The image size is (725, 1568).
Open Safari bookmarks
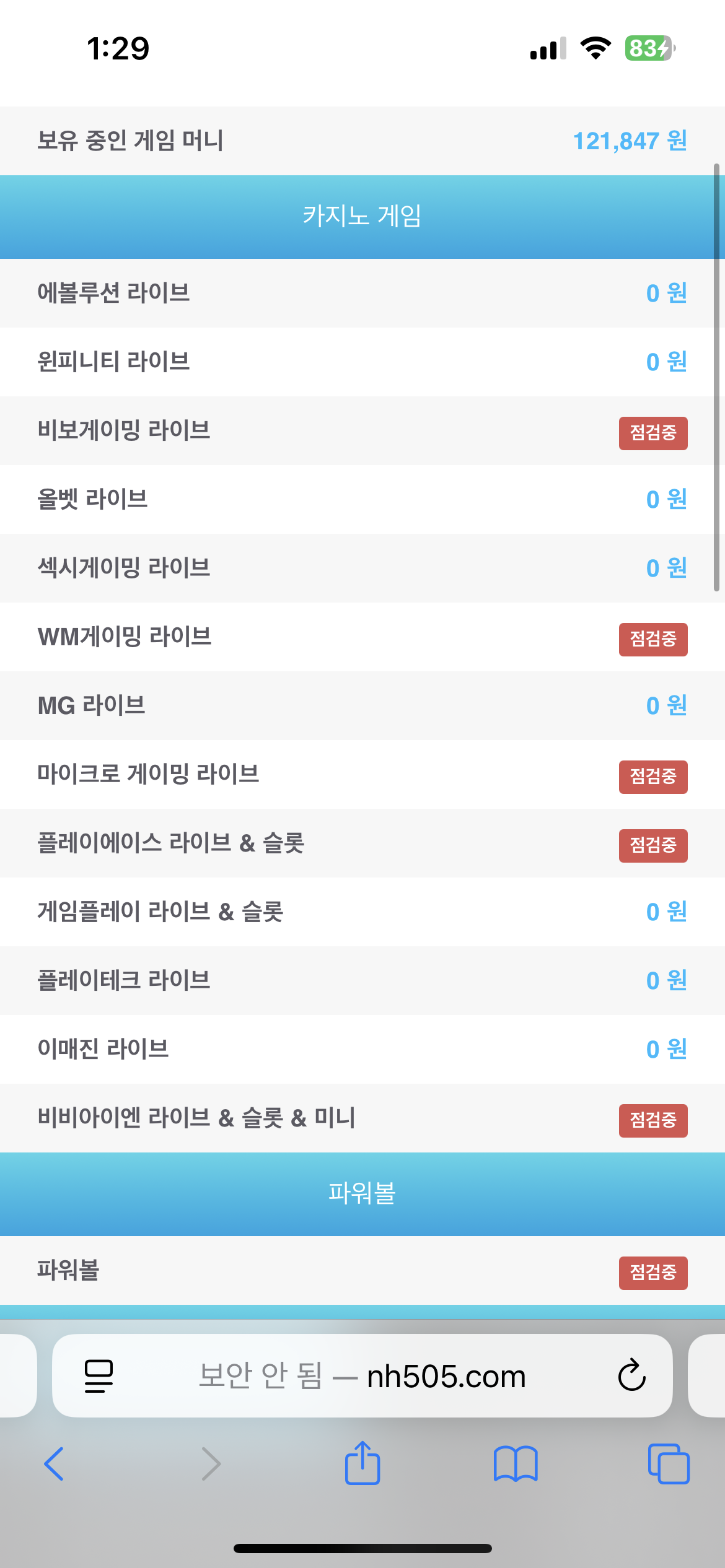(516, 1464)
